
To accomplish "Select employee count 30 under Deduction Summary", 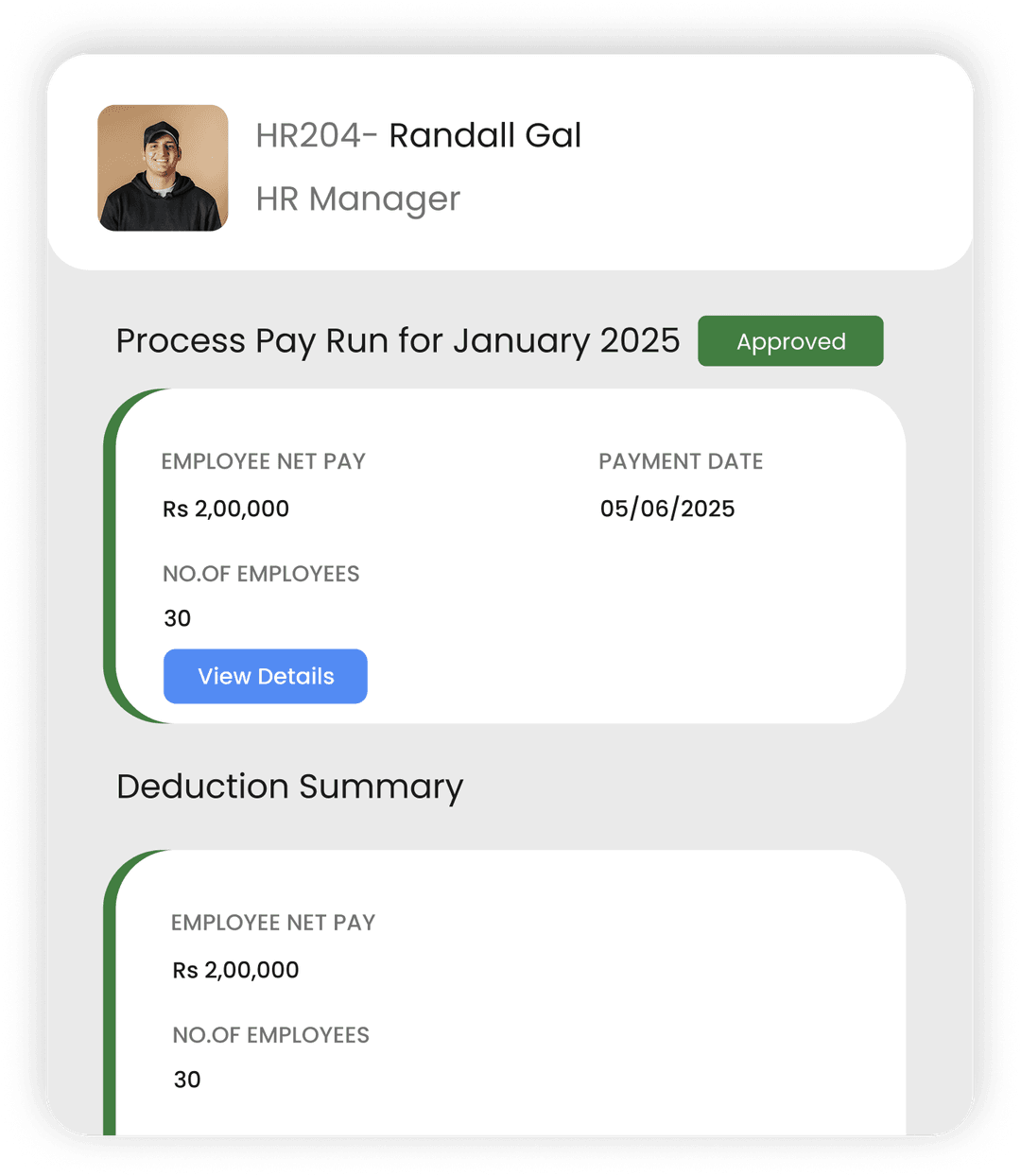I will pyautogui.click(x=187, y=1080).
